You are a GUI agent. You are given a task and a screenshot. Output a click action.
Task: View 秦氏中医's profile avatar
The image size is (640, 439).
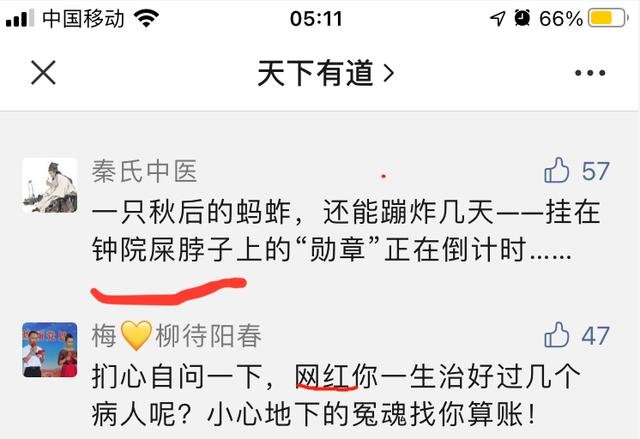(x=49, y=186)
